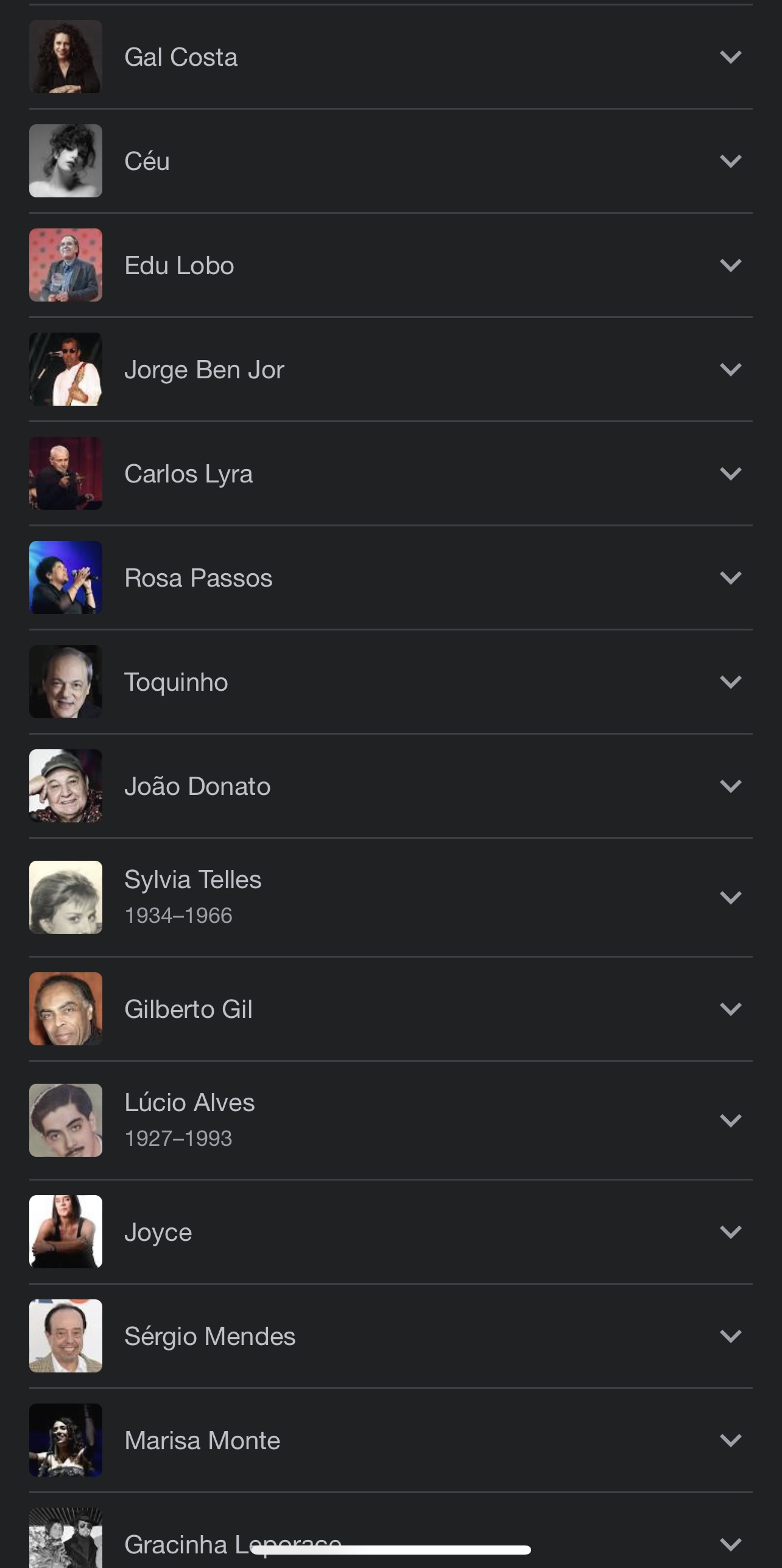The height and width of the screenshot is (1568, 782).
Task: Expand Sérgio Mendes
Action: pos(730,1337)
